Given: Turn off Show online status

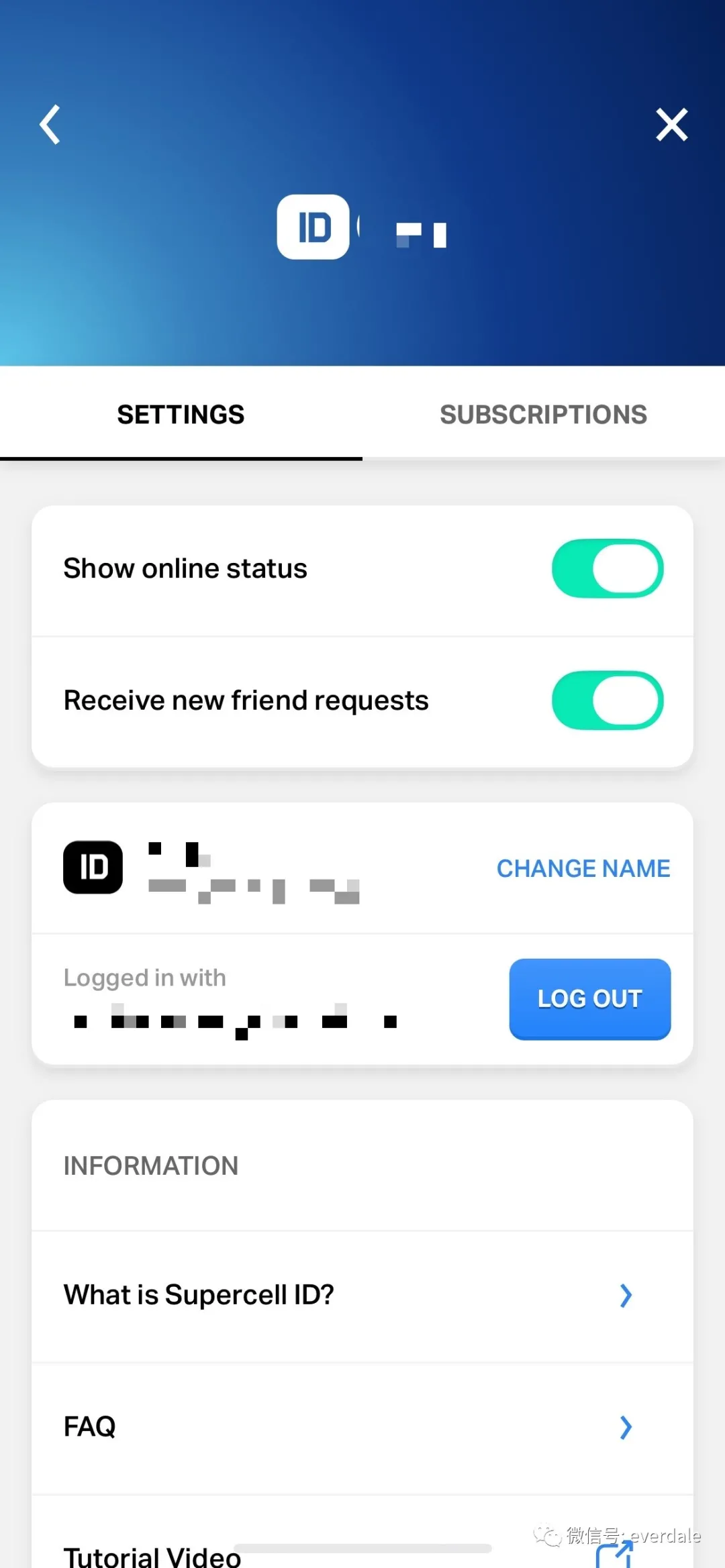Looking at the screenshot, I should [x=608, y=568].
